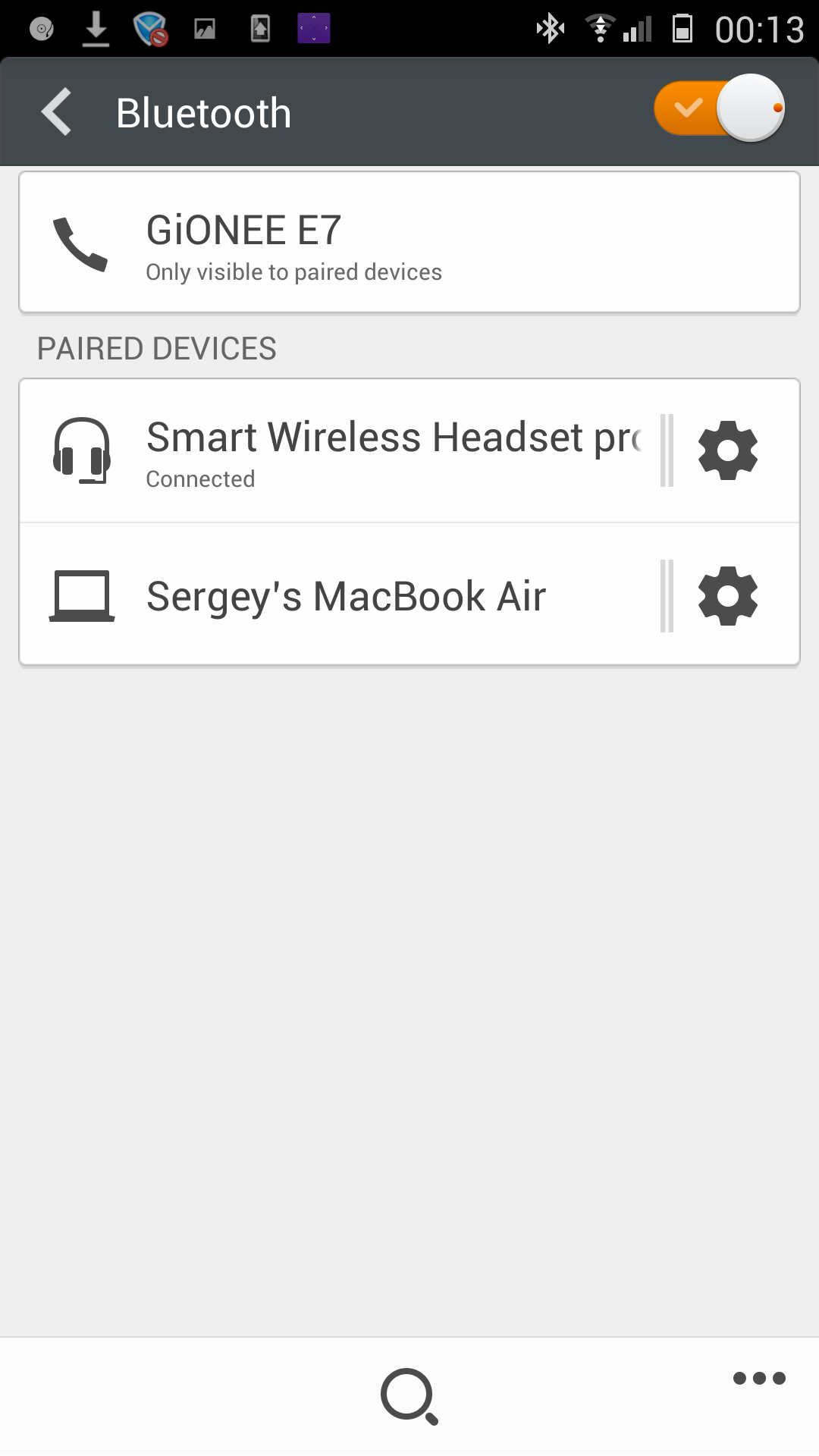Turn off the Bluetooth switch
The width and height of the screenshot is (819, 1456).
click(717, 108)
